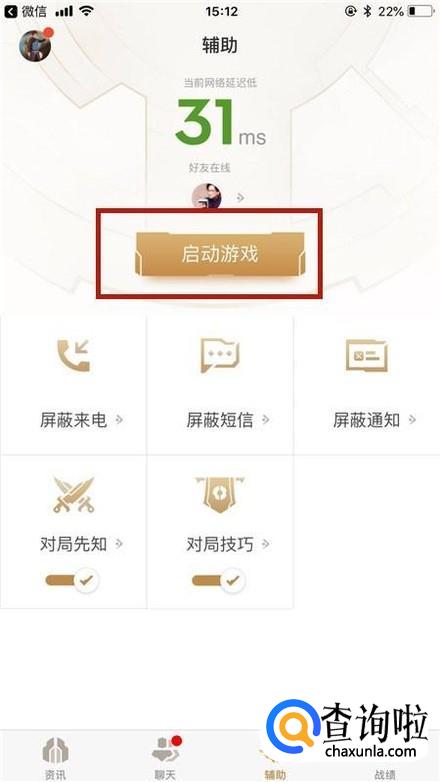Return to 微信 via back link
The image size is (440, 782).
pos(25,11)
